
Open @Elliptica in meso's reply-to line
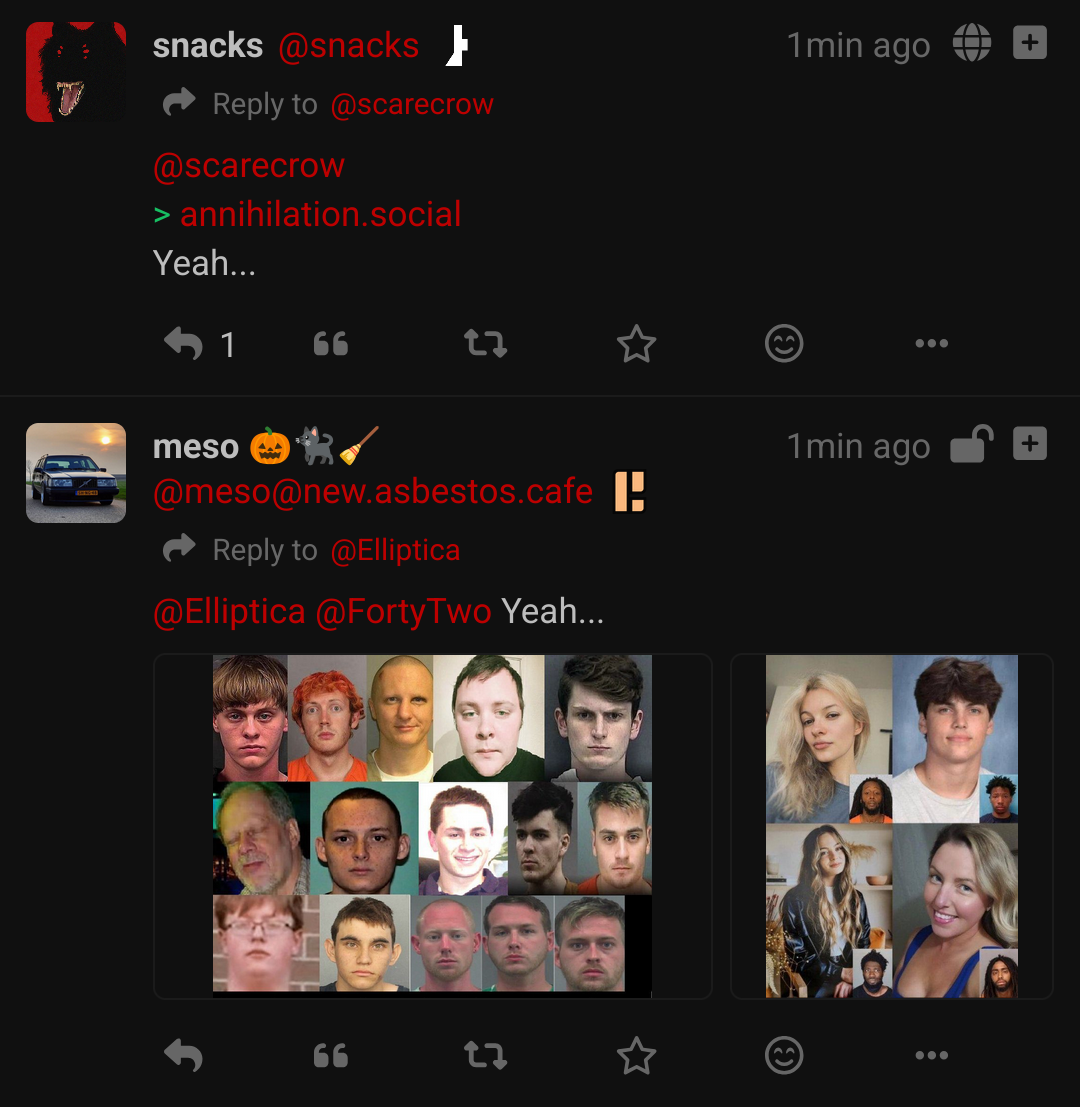click(x=396, y=550)
